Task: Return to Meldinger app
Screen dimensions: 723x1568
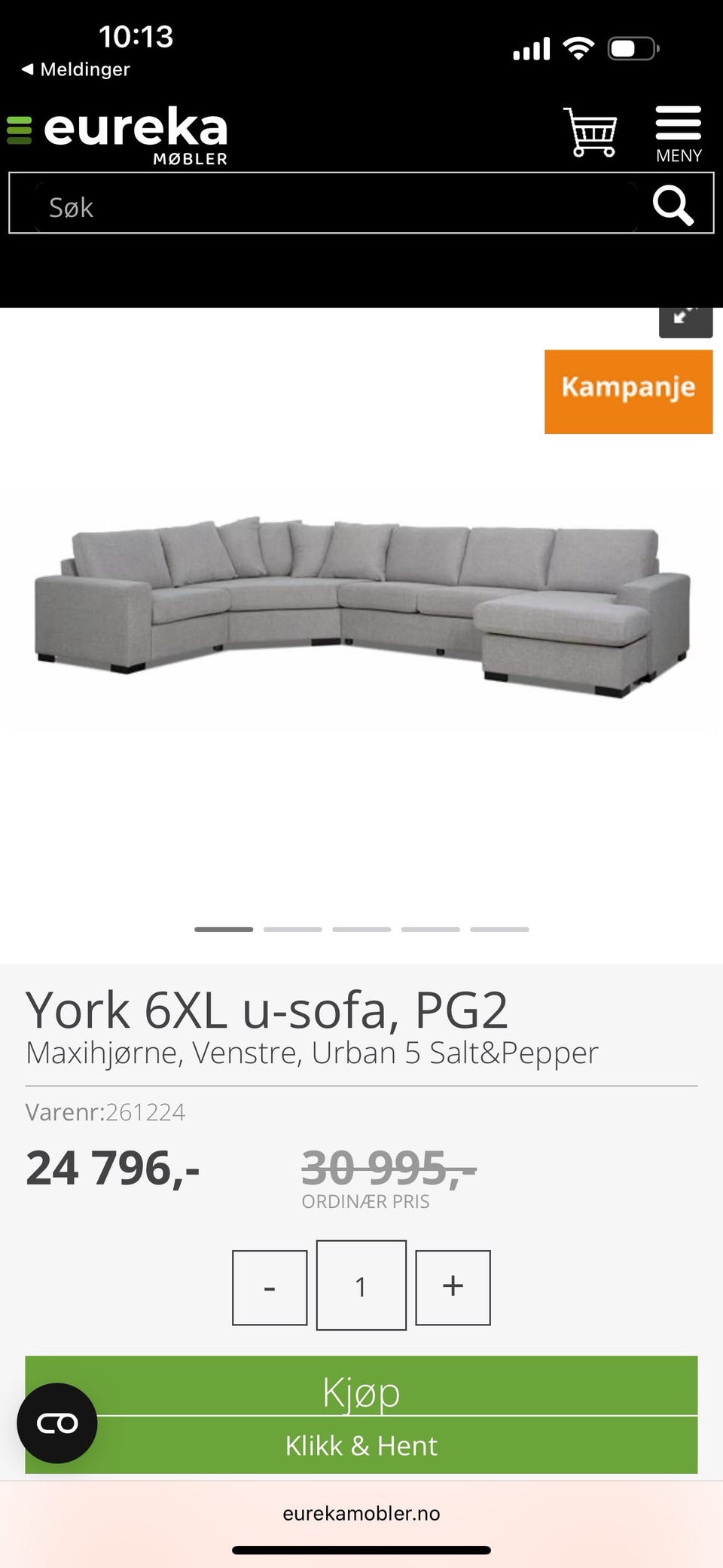Action: (75, 69)
